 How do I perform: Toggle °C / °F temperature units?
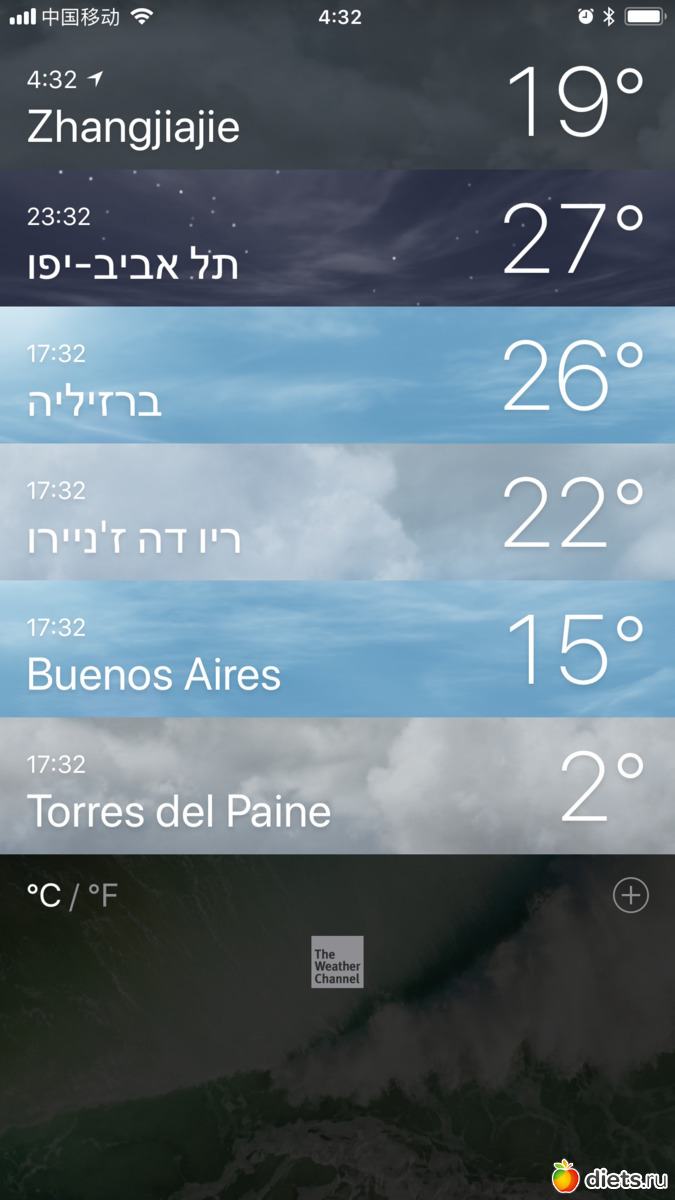click(72, 896)
